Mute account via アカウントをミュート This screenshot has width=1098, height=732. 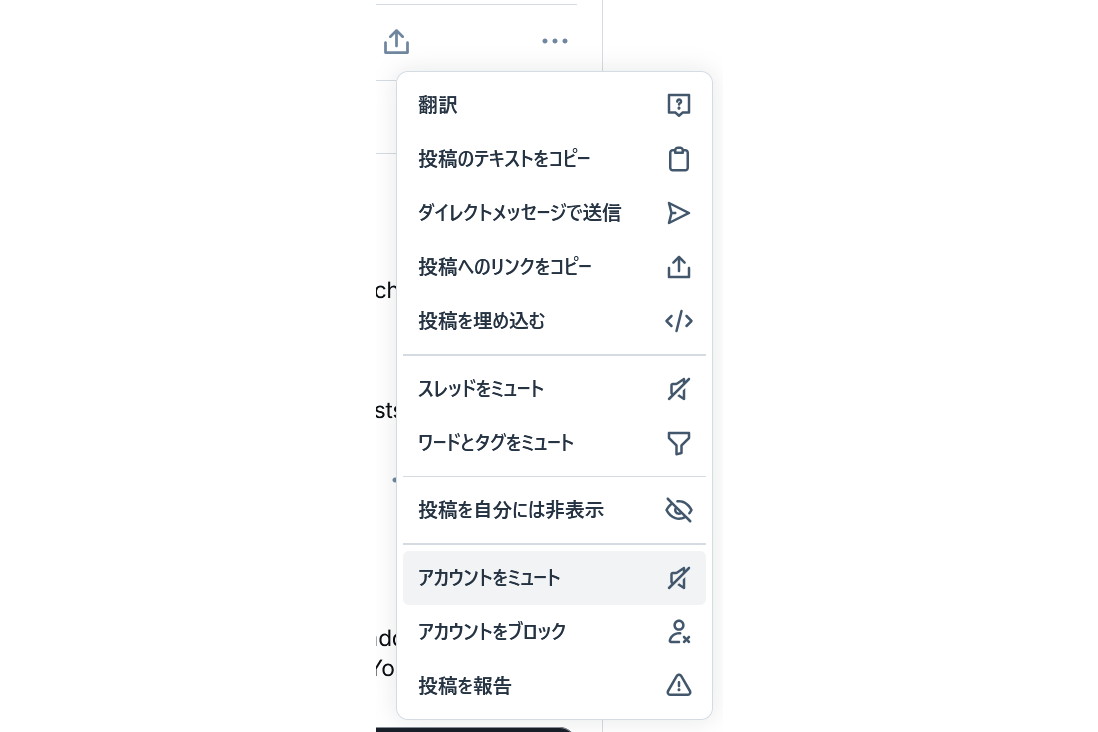click(553, 578)
